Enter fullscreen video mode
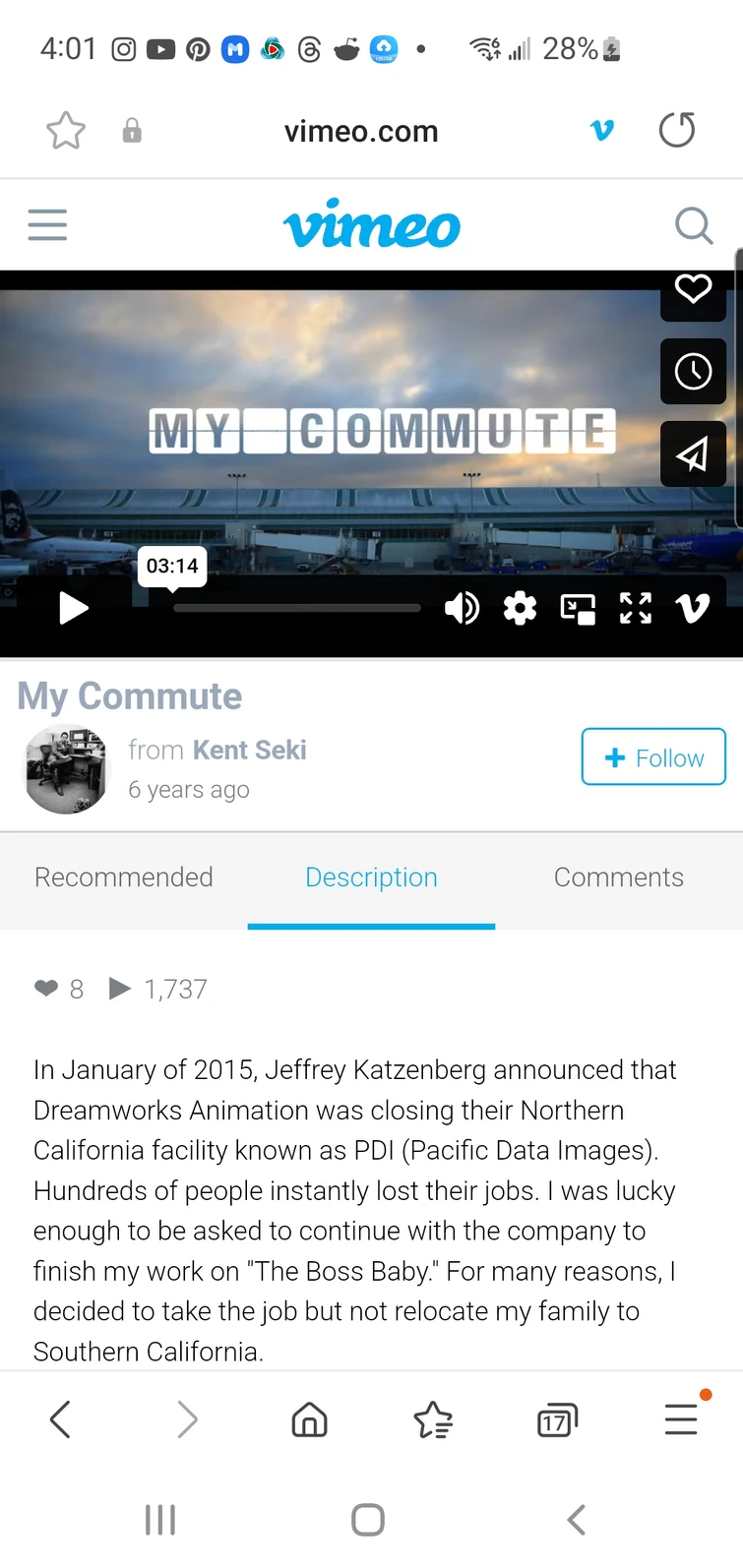743x1568 pixels. pos(636,609)
